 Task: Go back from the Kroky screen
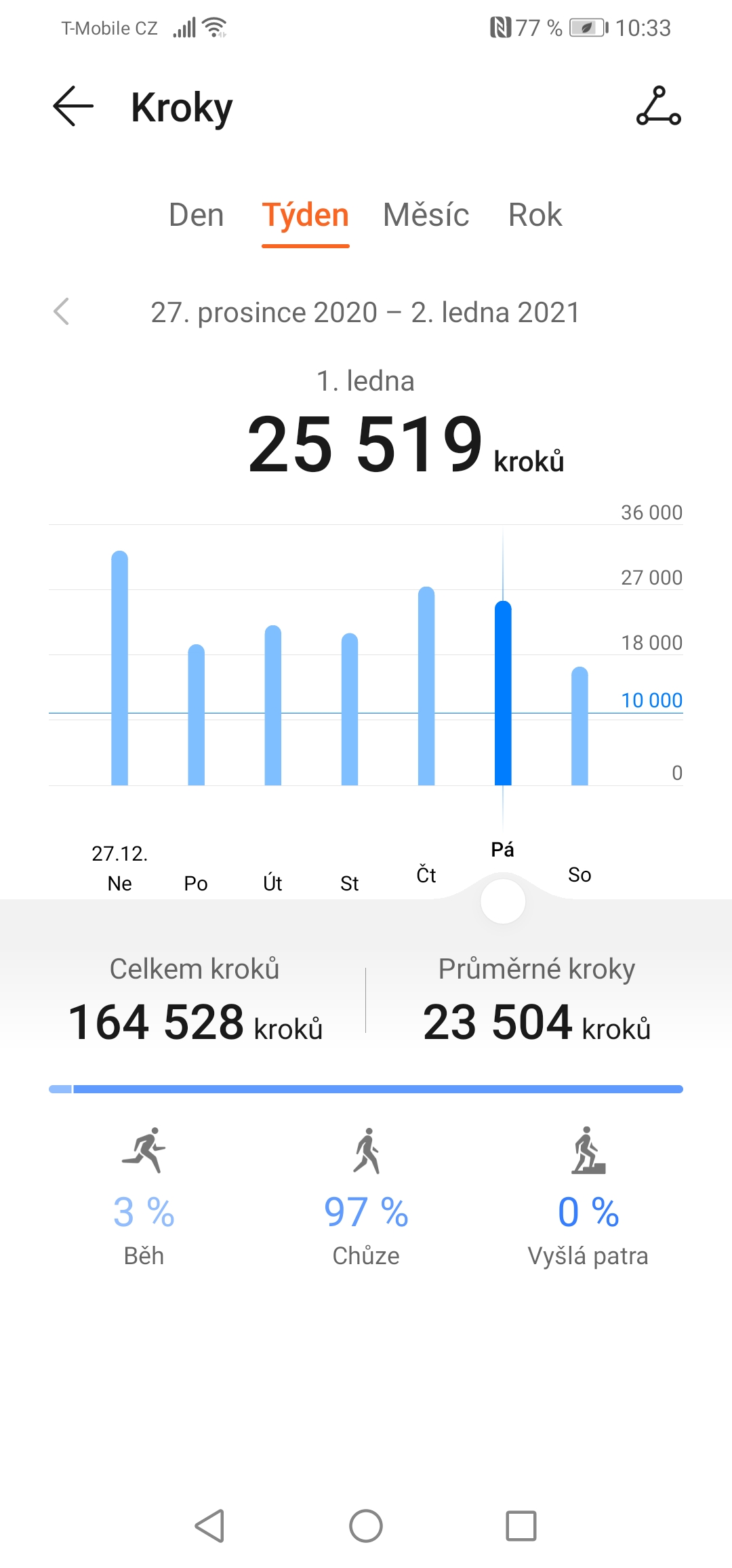coord(73,106)
